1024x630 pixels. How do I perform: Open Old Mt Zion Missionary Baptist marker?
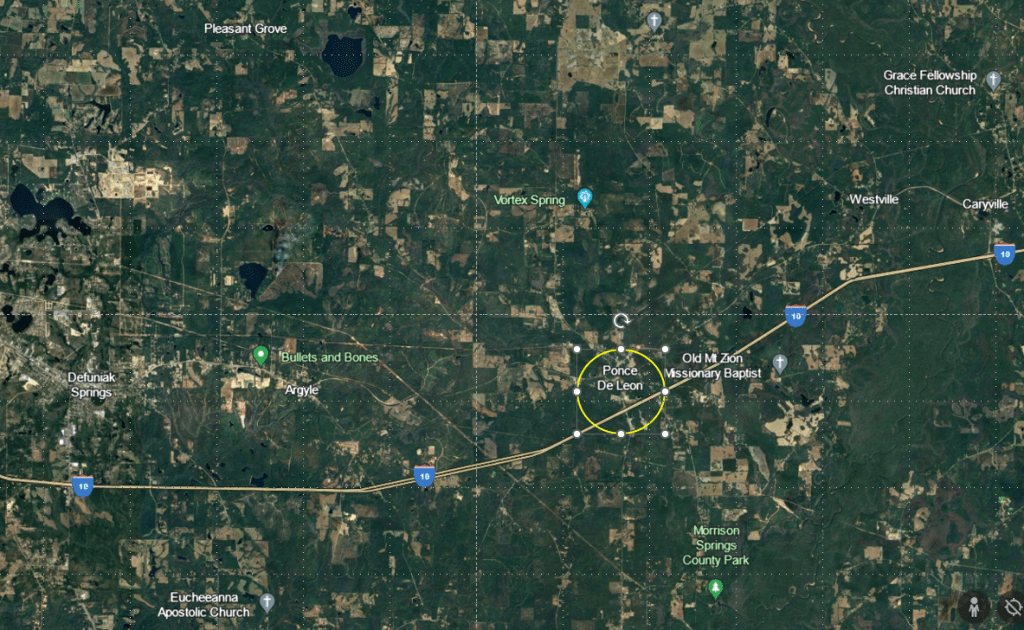(780, 364)
